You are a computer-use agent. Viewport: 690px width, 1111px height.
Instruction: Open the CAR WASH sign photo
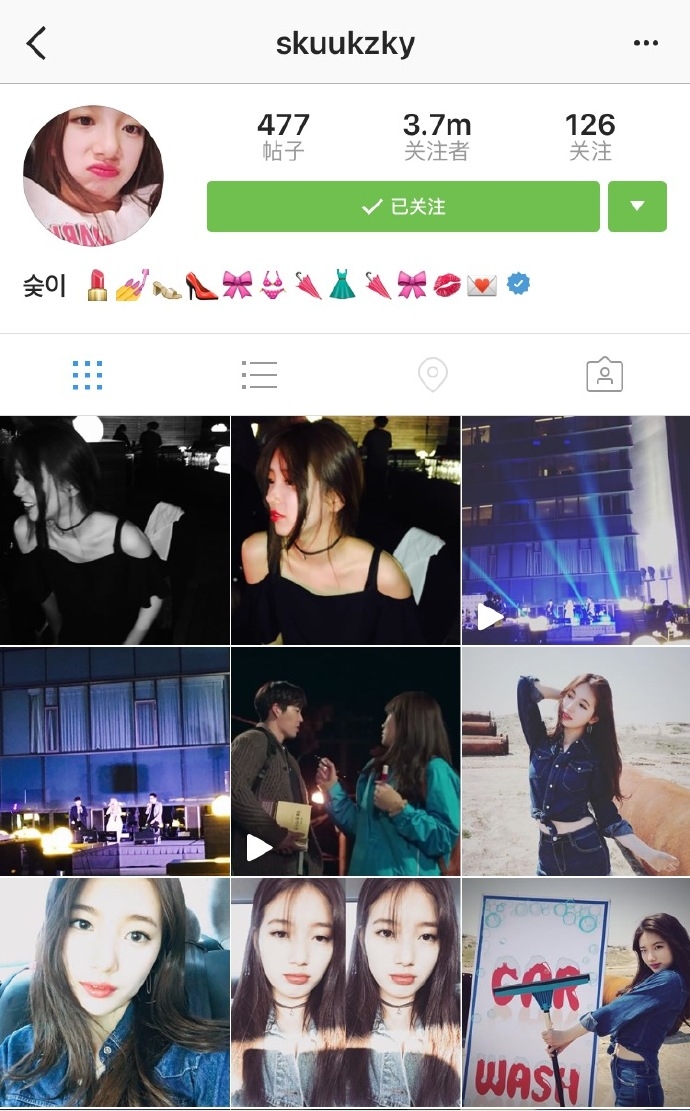[576, 992]
